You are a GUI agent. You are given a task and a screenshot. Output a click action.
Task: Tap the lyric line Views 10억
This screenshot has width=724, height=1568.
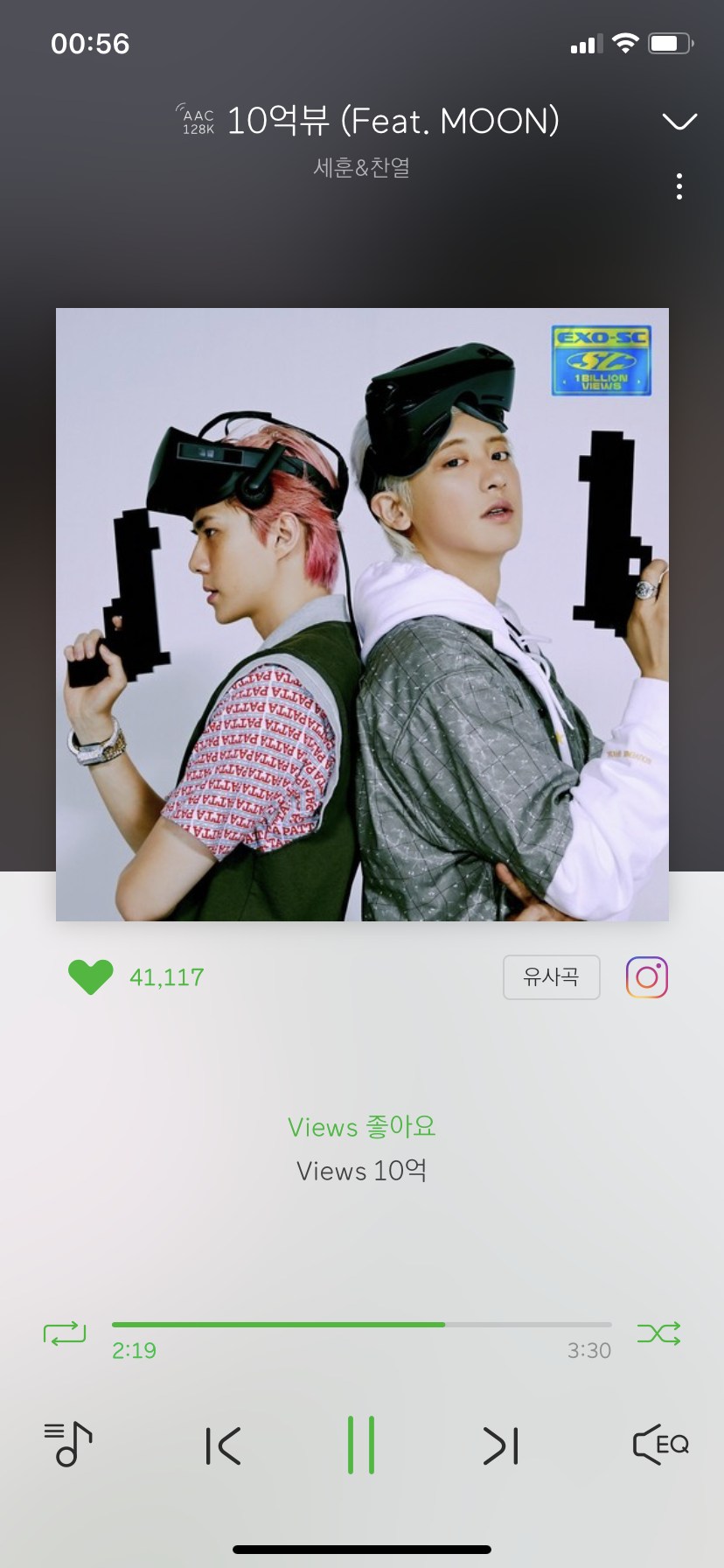tap(359, 1170)
